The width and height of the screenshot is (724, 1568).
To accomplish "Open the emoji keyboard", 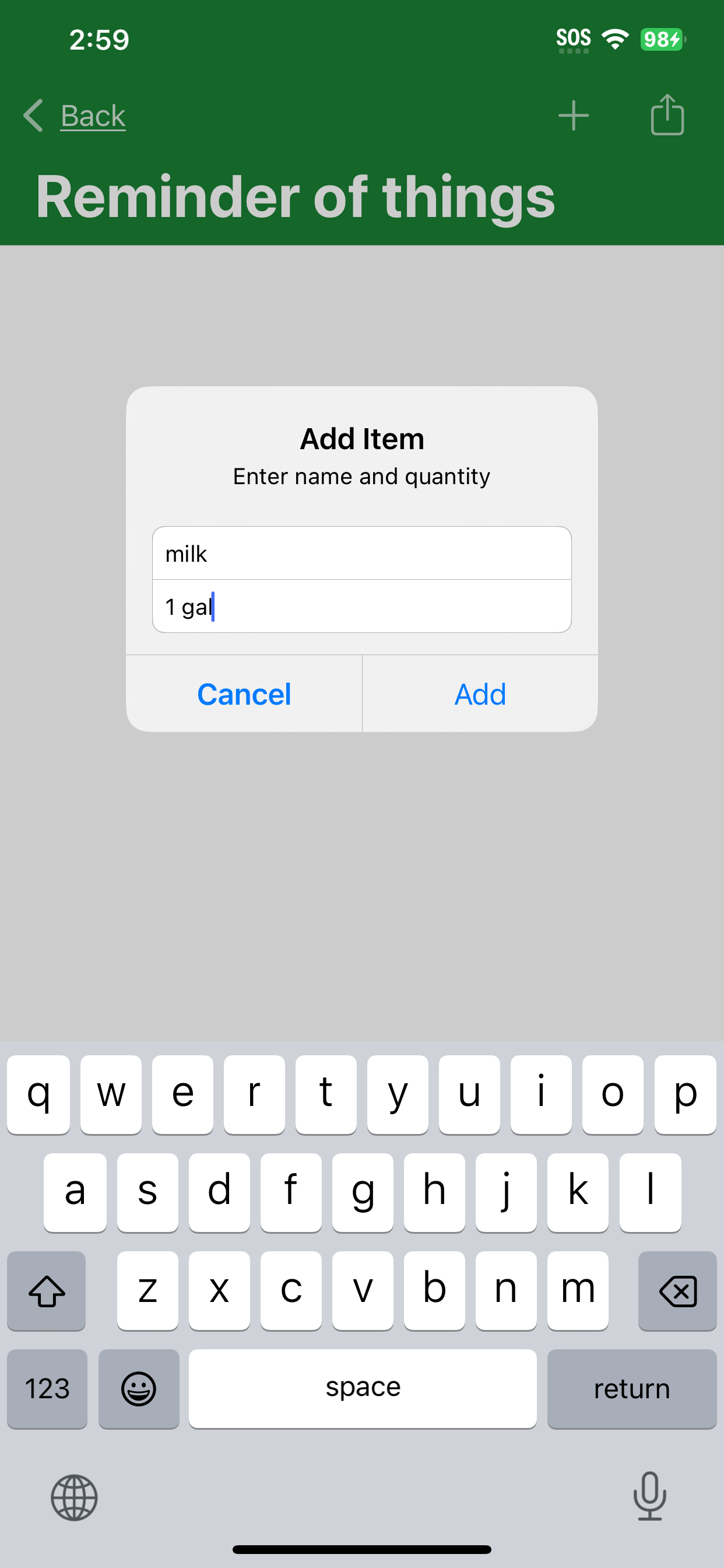I will (139, 1388).
